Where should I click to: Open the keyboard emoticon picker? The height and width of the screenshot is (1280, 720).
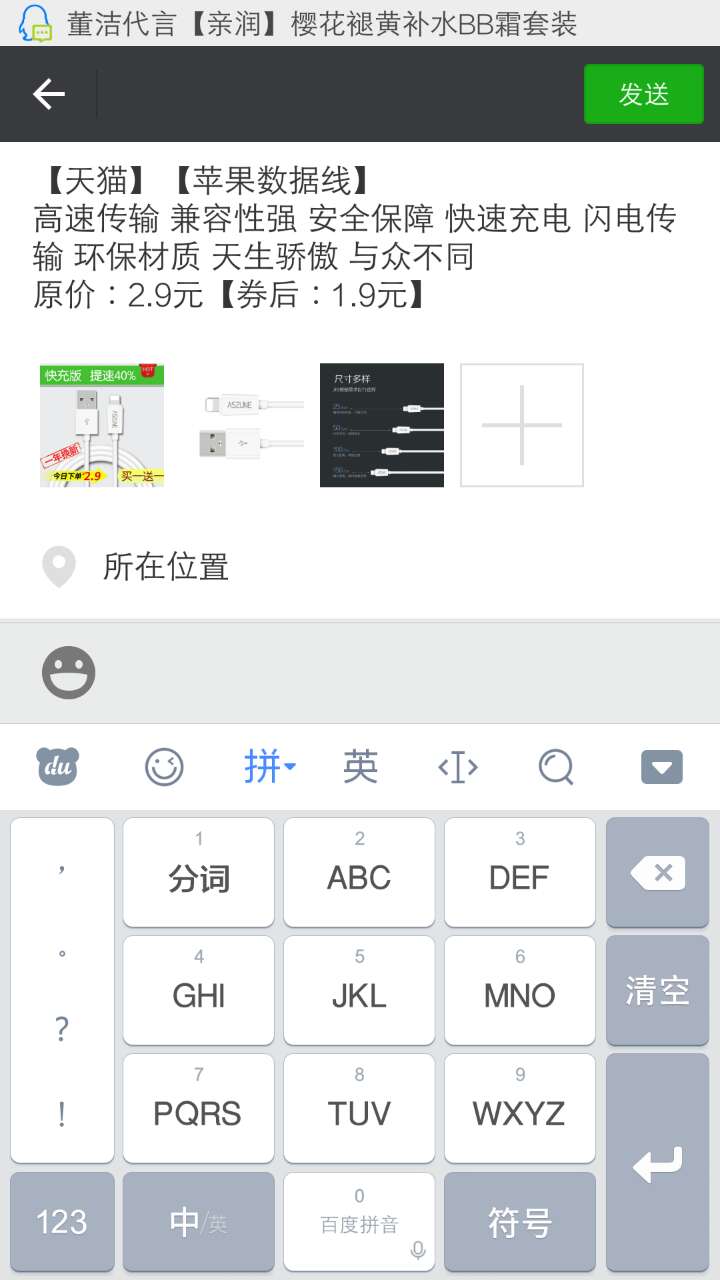click(164, 767)
